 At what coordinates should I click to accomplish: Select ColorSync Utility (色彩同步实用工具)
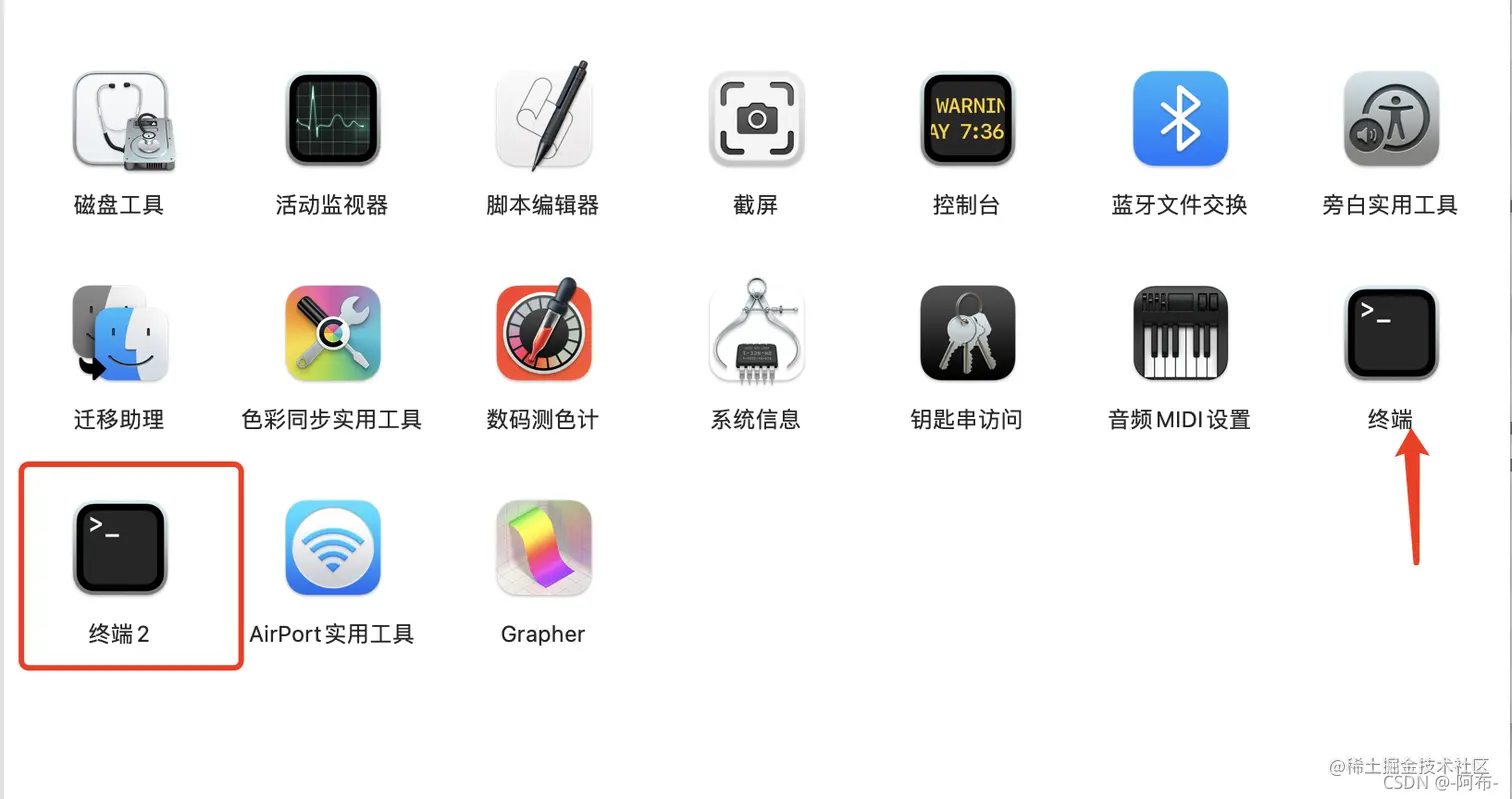point(332,333)
